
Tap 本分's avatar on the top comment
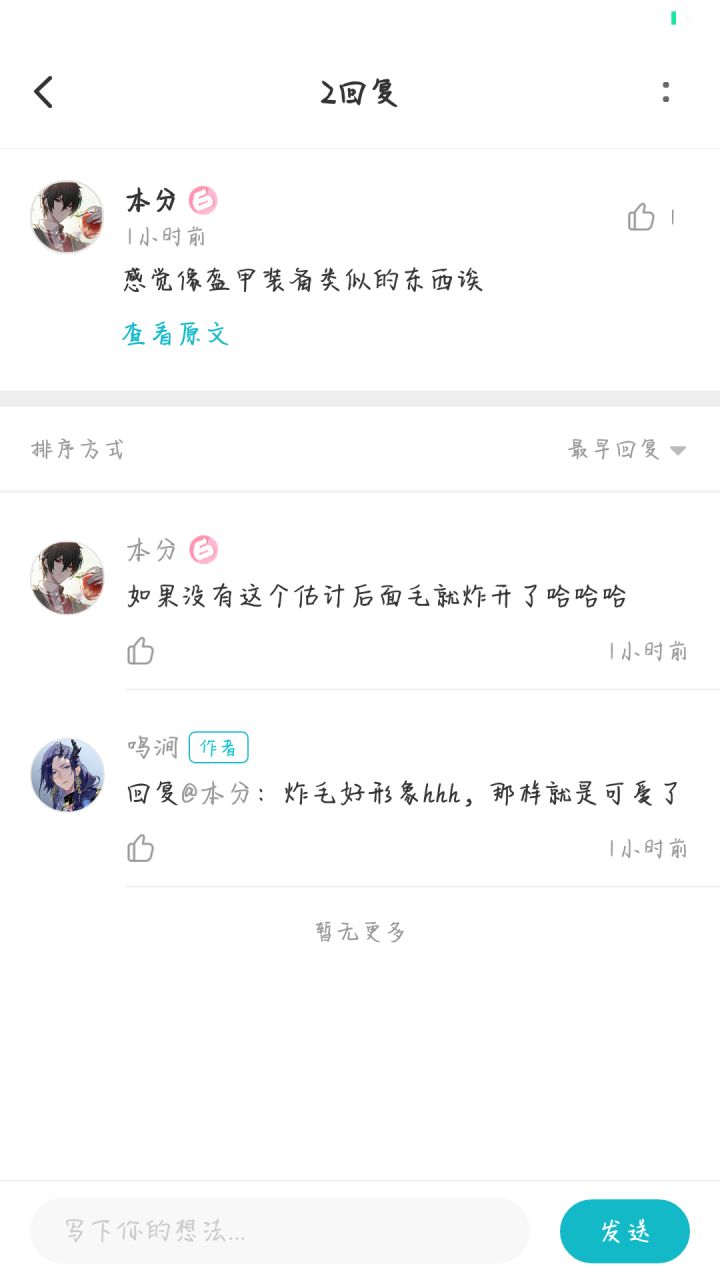[x=66, y=216]
